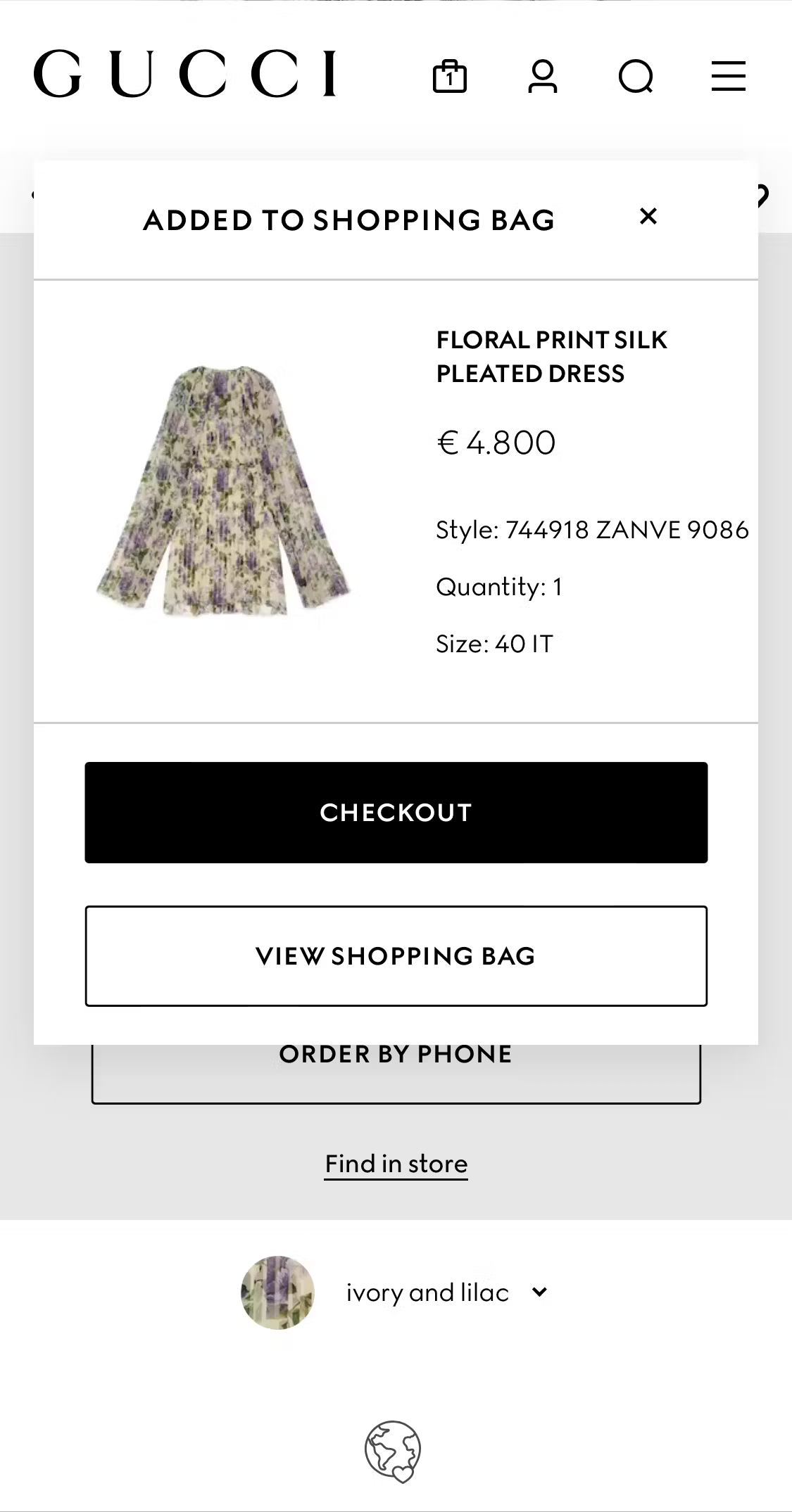This screenshot has width=792, height=1512.
Task: Open the Find in store link
Action: [x=396, y=1164]
